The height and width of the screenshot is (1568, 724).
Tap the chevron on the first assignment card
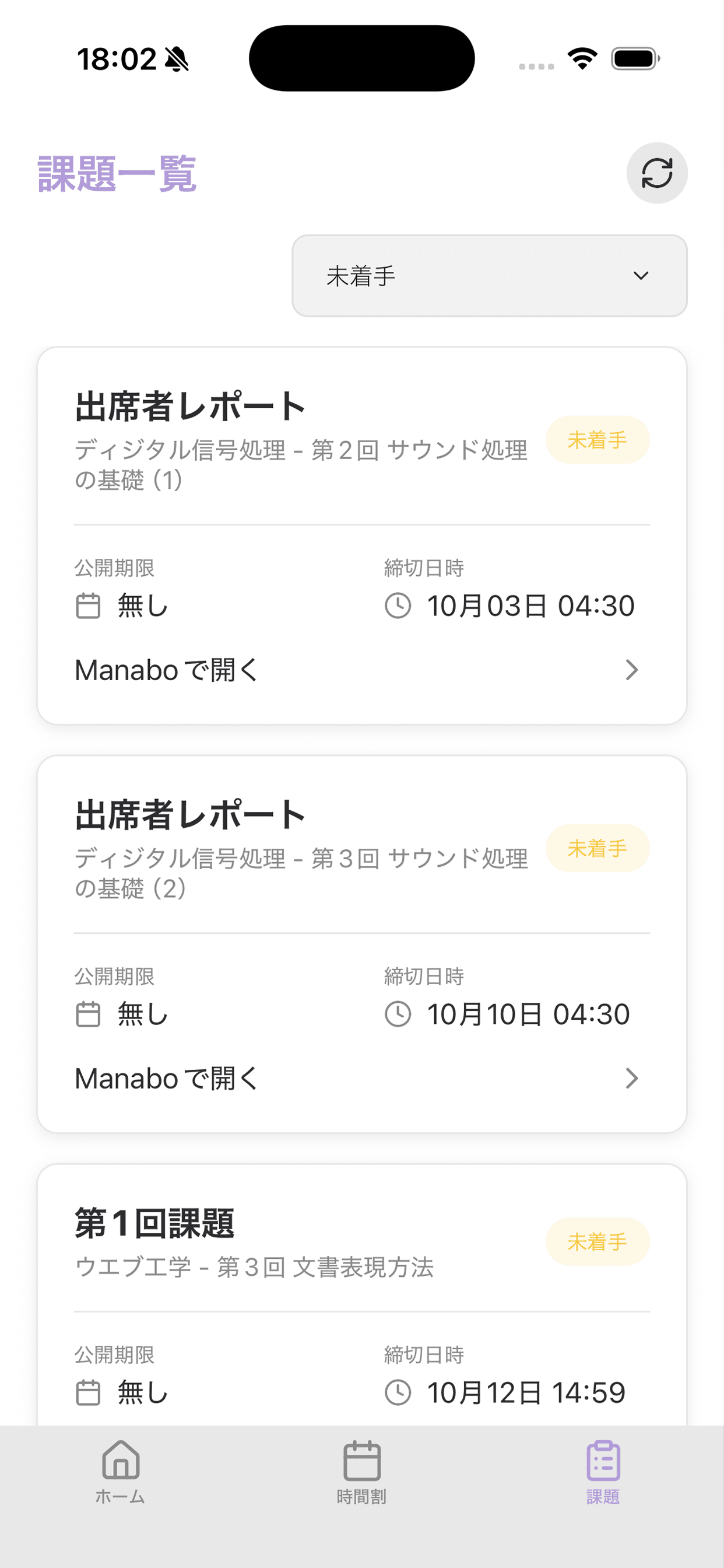(631, 670)
